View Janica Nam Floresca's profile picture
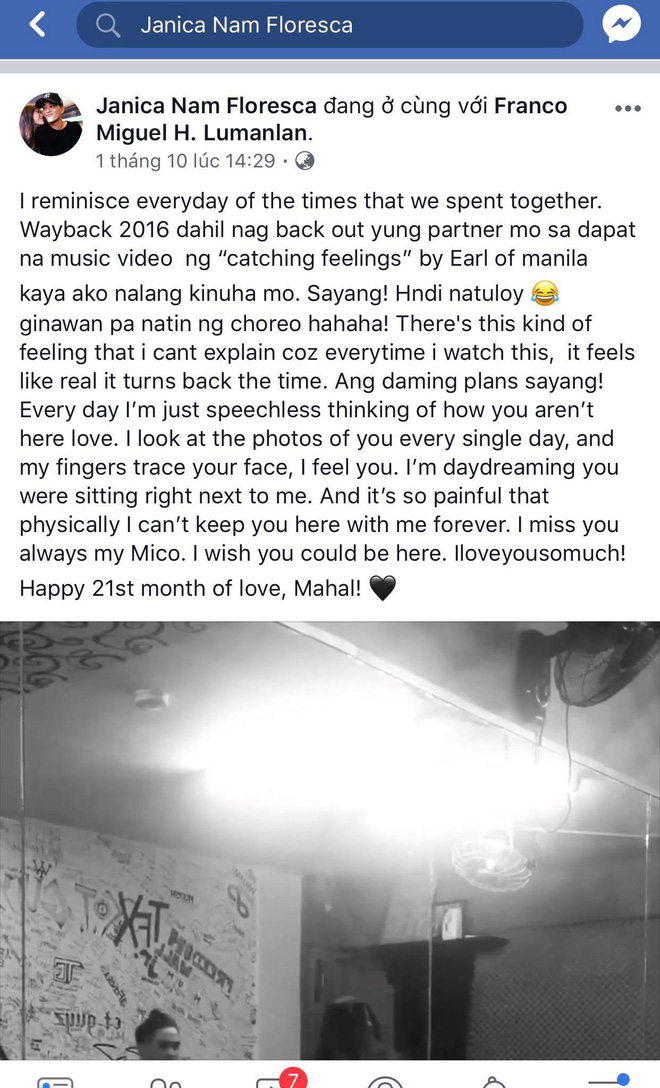Image resolution: width=660 pixels, height=1088 pixels. (50, 124)
